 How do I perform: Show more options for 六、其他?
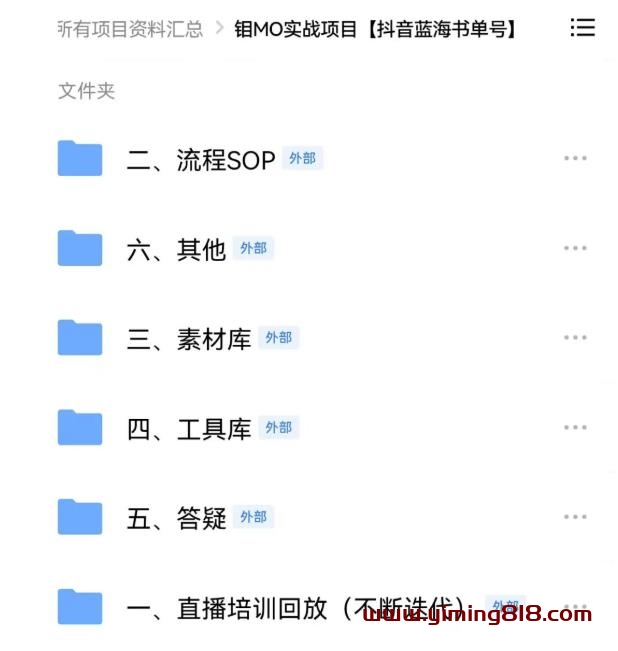click(x=575, y=249)
